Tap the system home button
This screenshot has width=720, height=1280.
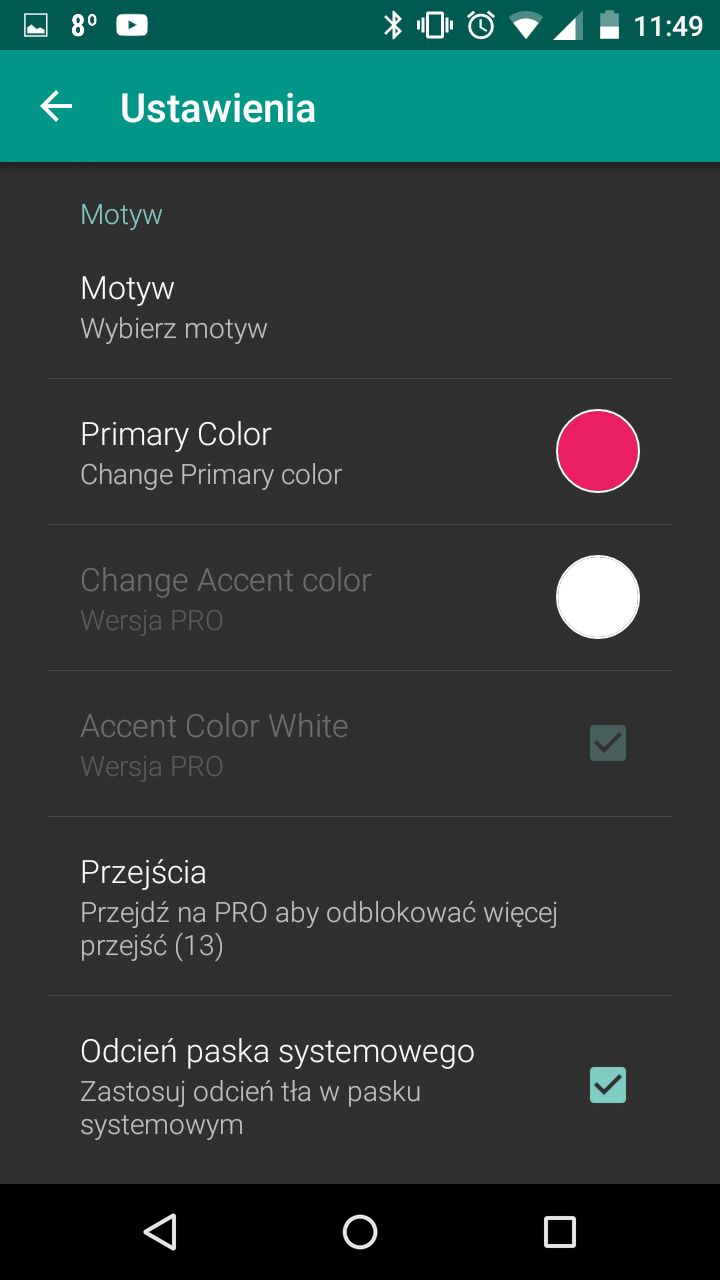click(360, 1232)
